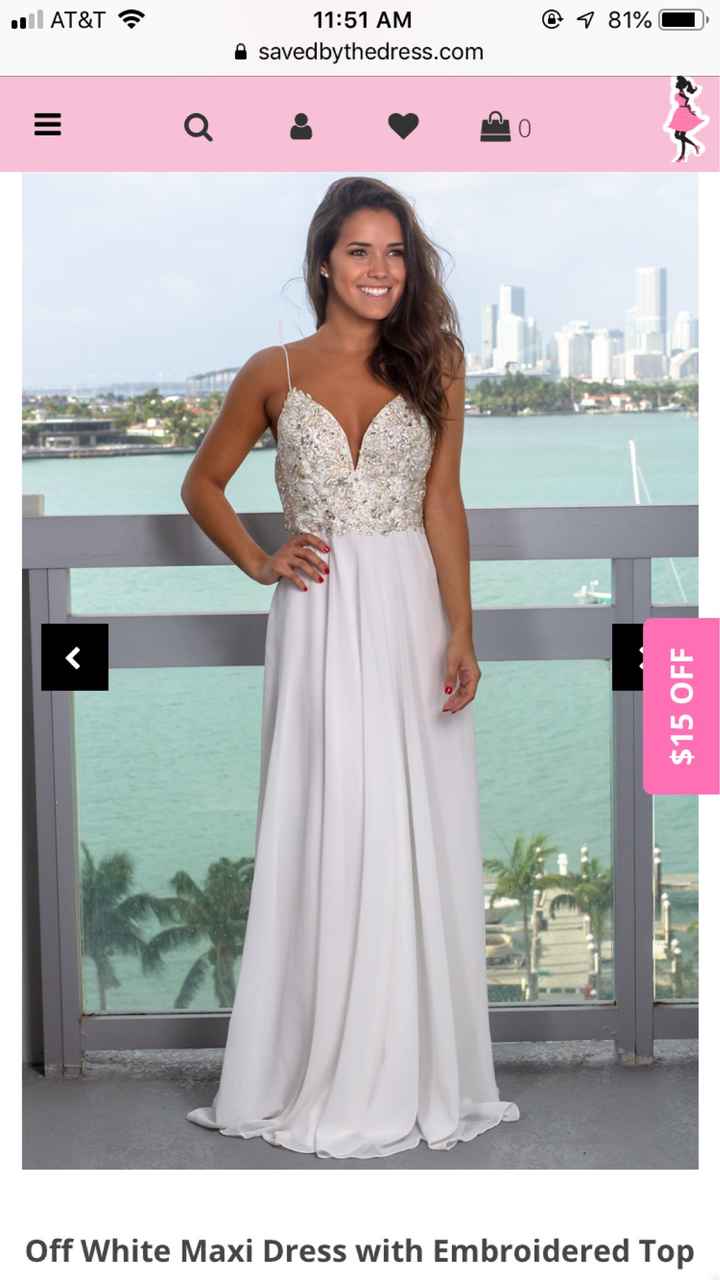Viewport: 720px width, 1280px height.
Task: Open the wishlist heart icon
Action: click(403, 126)
